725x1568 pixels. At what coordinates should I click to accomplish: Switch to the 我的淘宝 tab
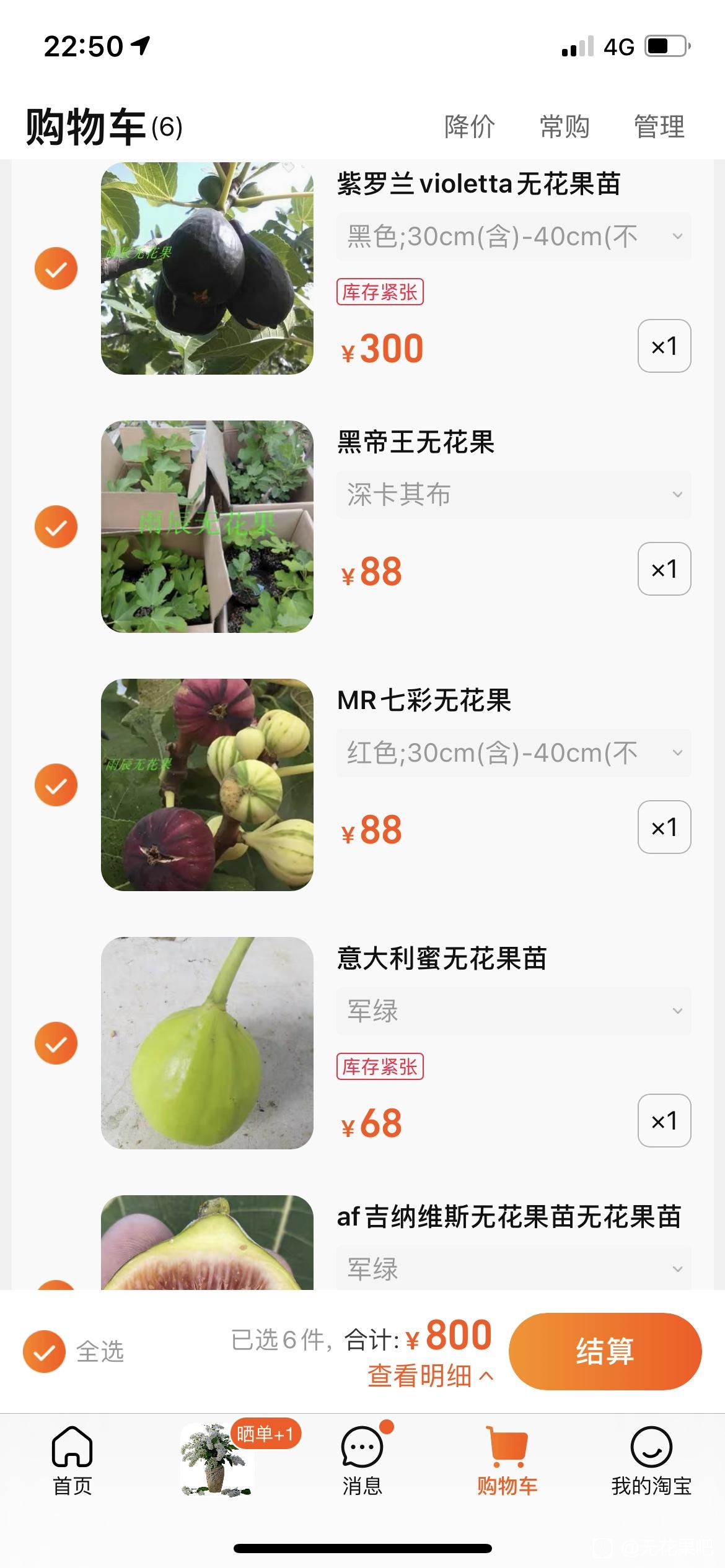point(651,1461)
